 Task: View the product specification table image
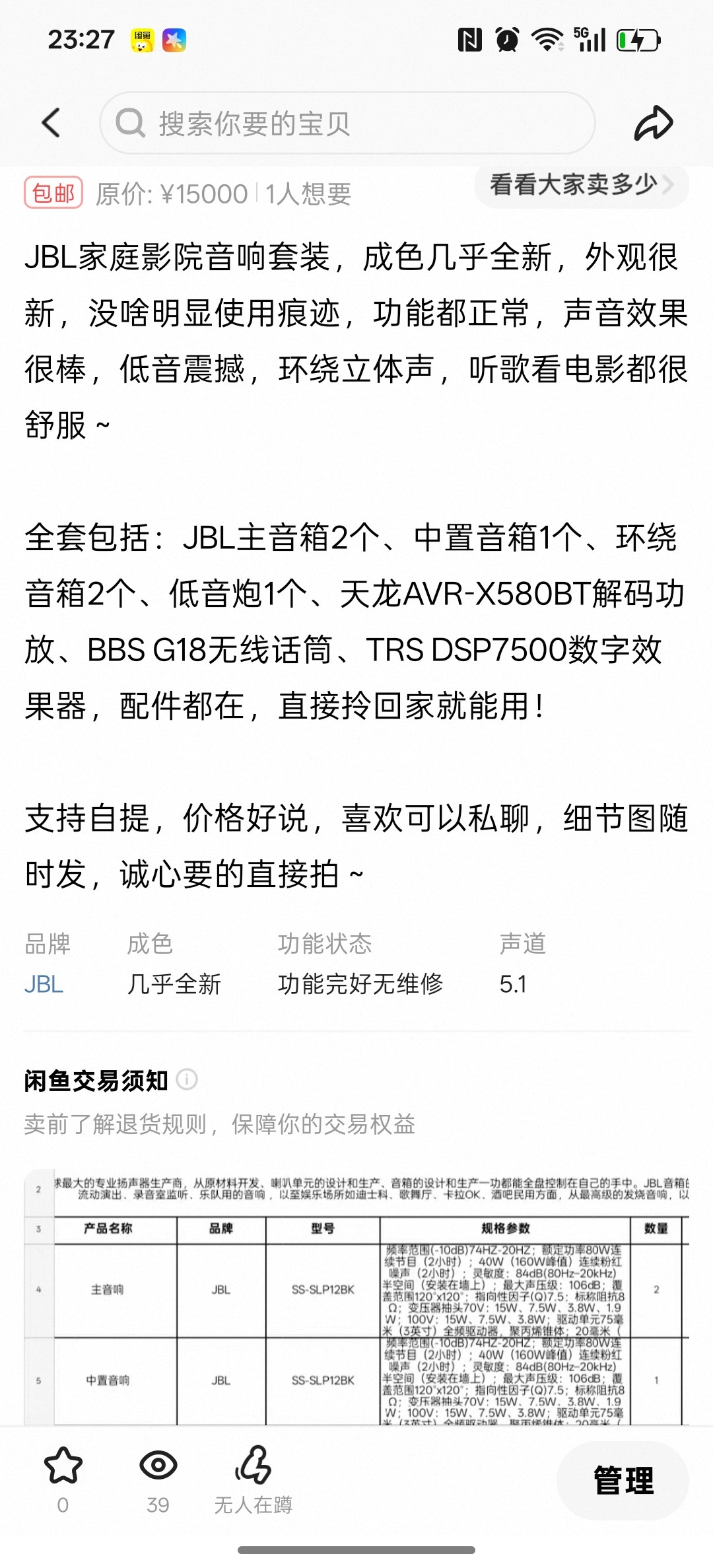click(356, 1296)
